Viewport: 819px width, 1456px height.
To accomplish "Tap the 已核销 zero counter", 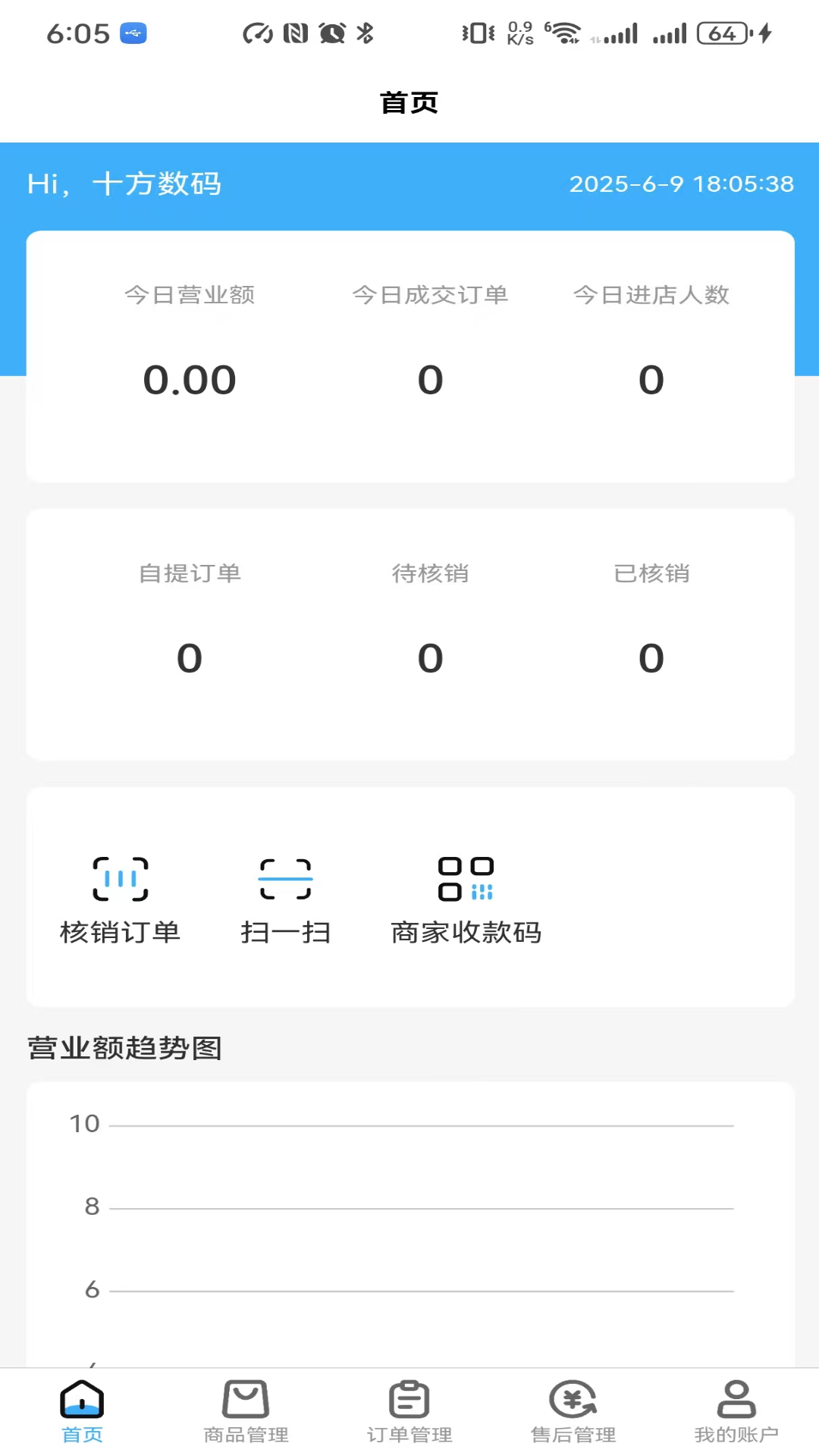I will pyautogui.click(x=651, y=657).
